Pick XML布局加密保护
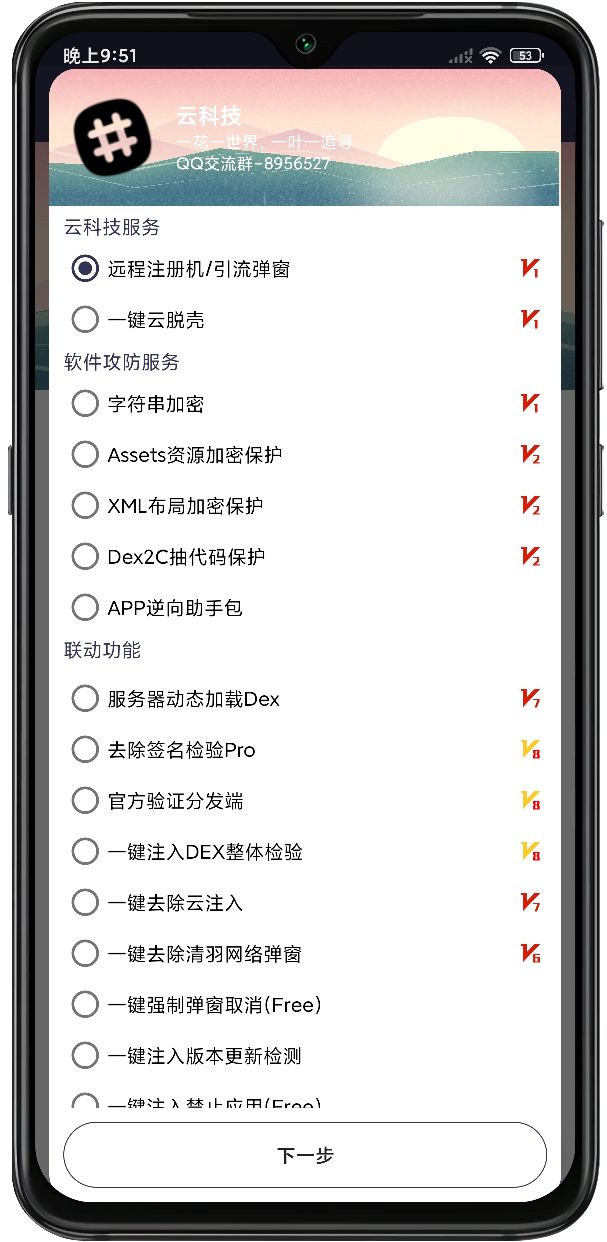The image size is (607, 1242). coord(306,506)
